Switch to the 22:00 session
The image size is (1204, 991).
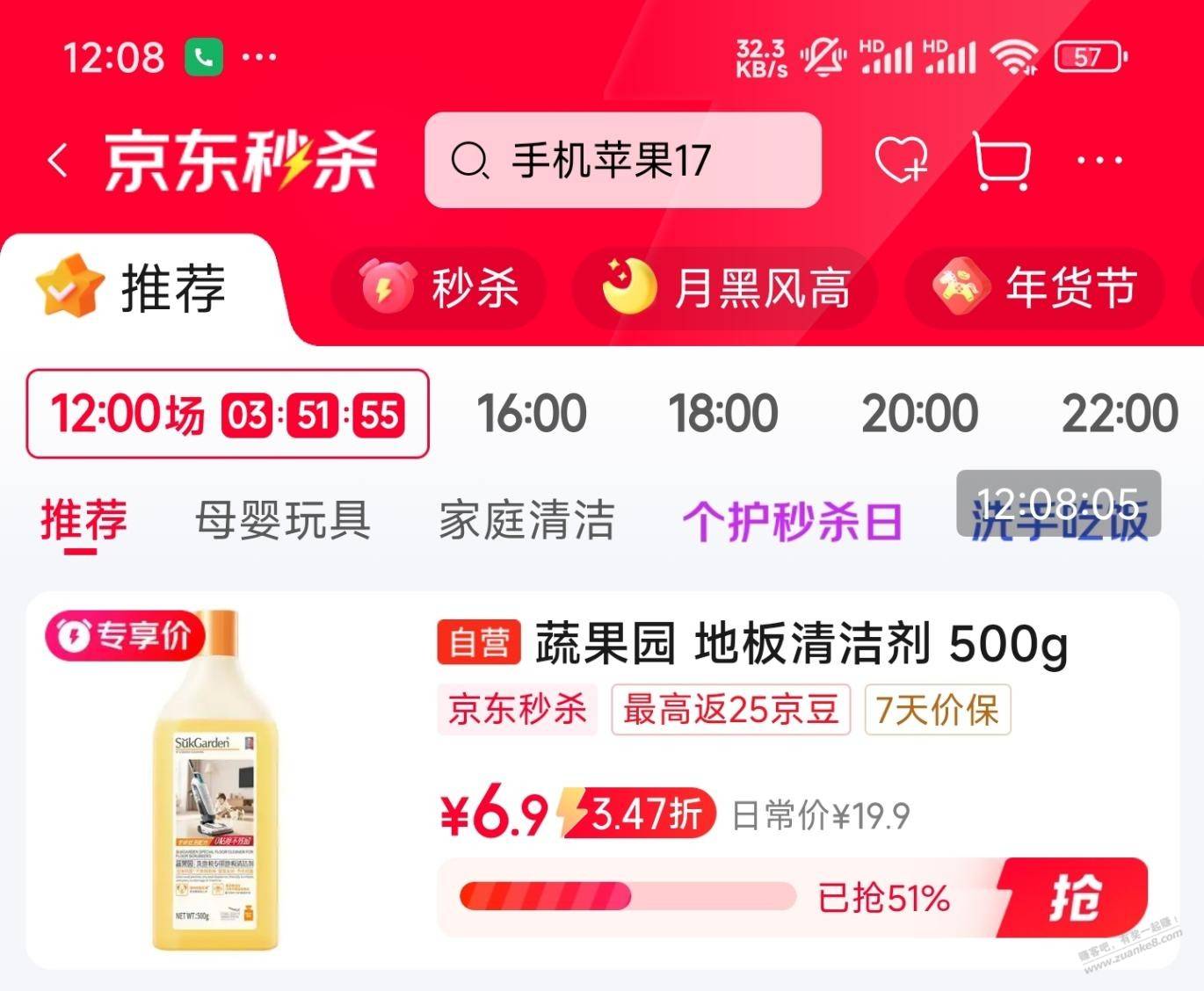pyautogui.click(x=1119, y=414)
